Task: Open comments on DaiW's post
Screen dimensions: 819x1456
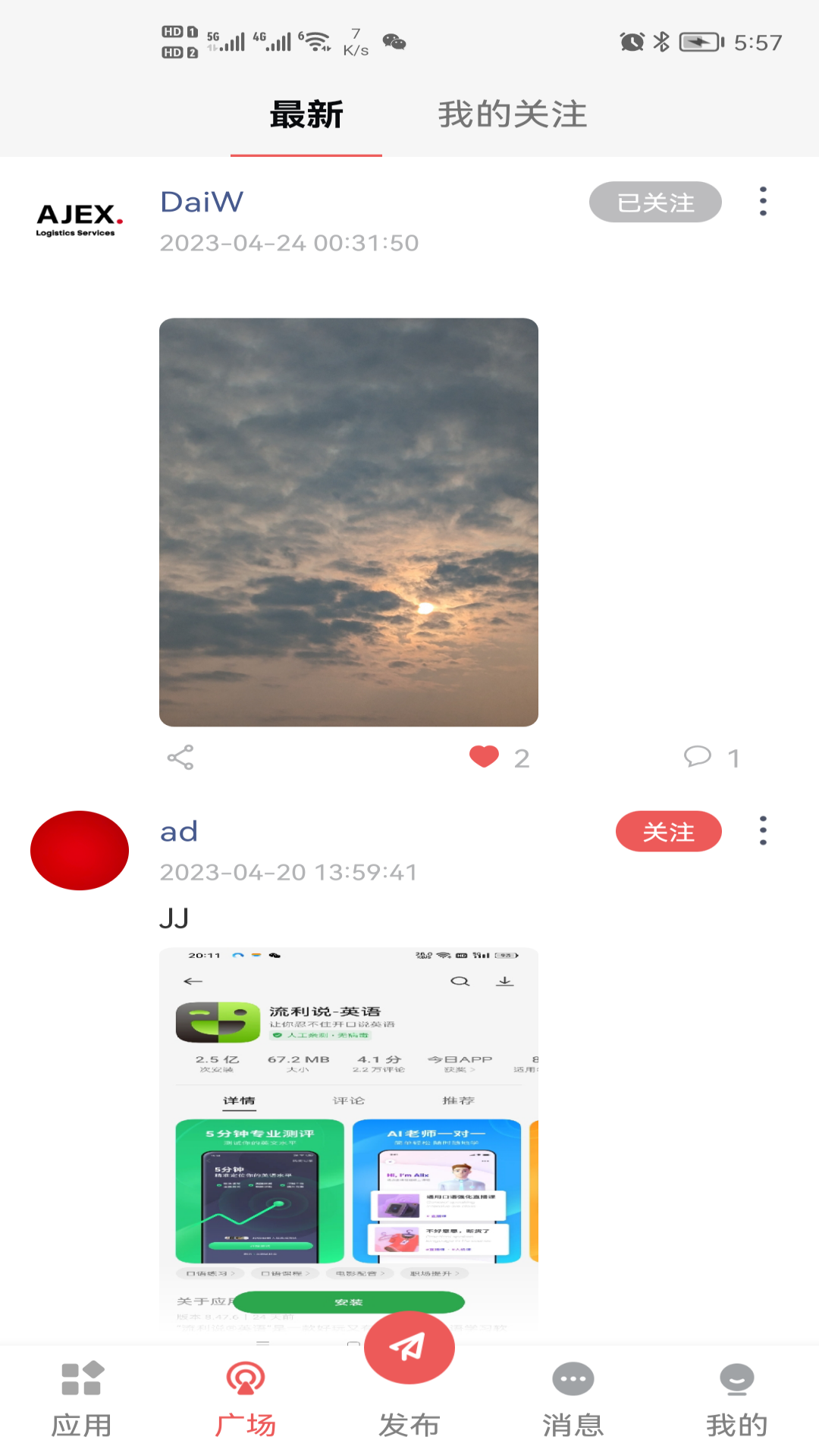Action: pyautogui.click(x=698, y=757)
